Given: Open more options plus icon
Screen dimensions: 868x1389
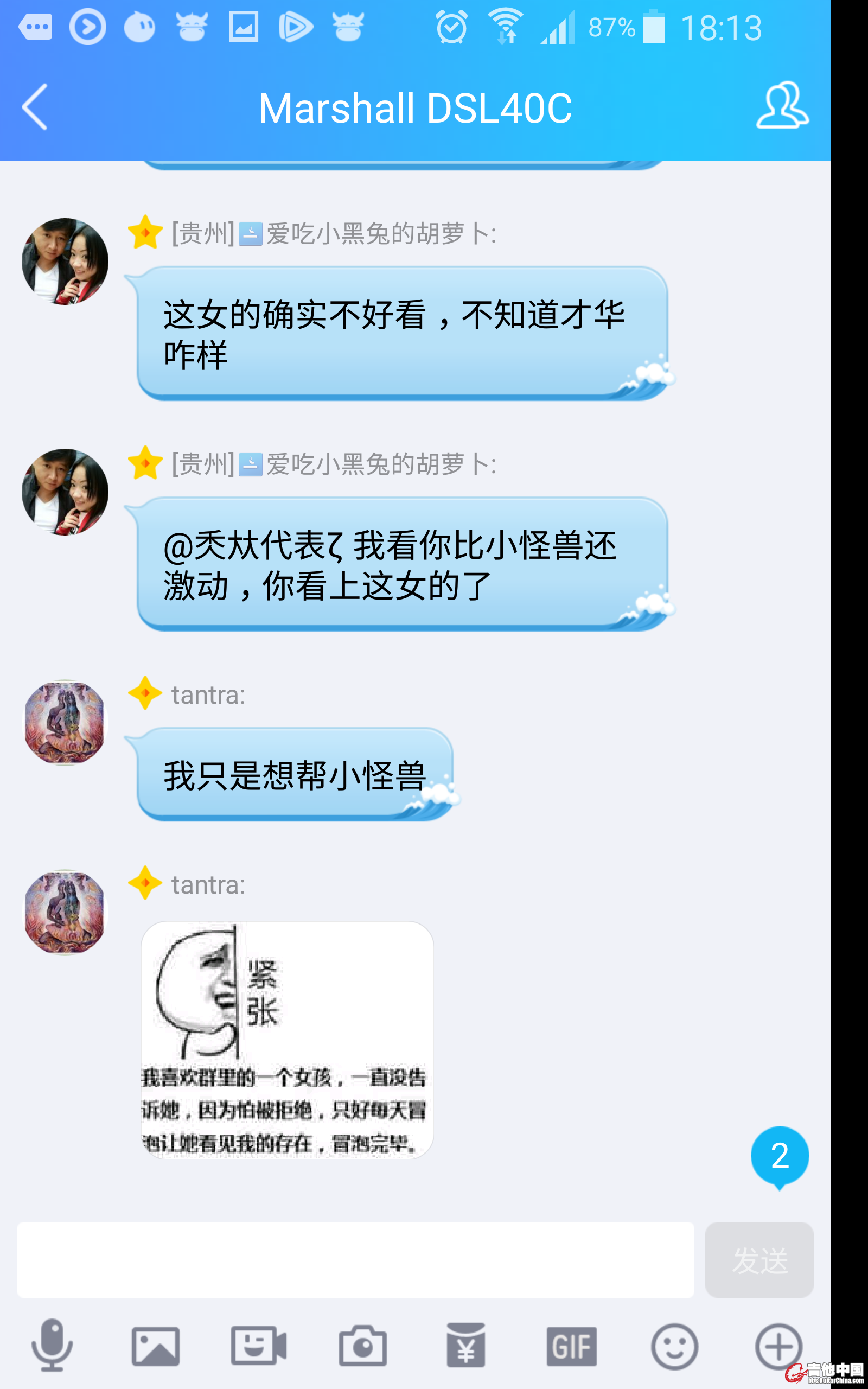Looking at the screenshot, I should (x=778, y=1346).
